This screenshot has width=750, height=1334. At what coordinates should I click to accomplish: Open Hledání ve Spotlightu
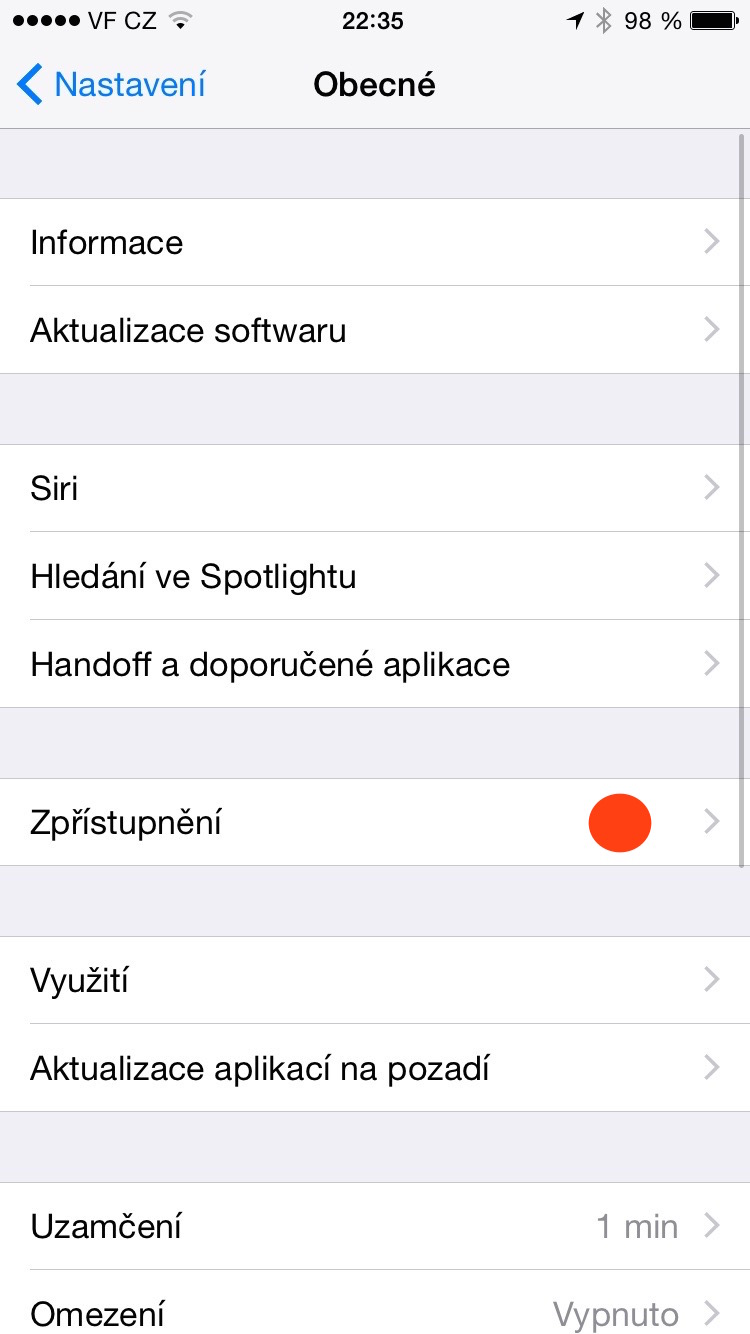coord(375,576)
